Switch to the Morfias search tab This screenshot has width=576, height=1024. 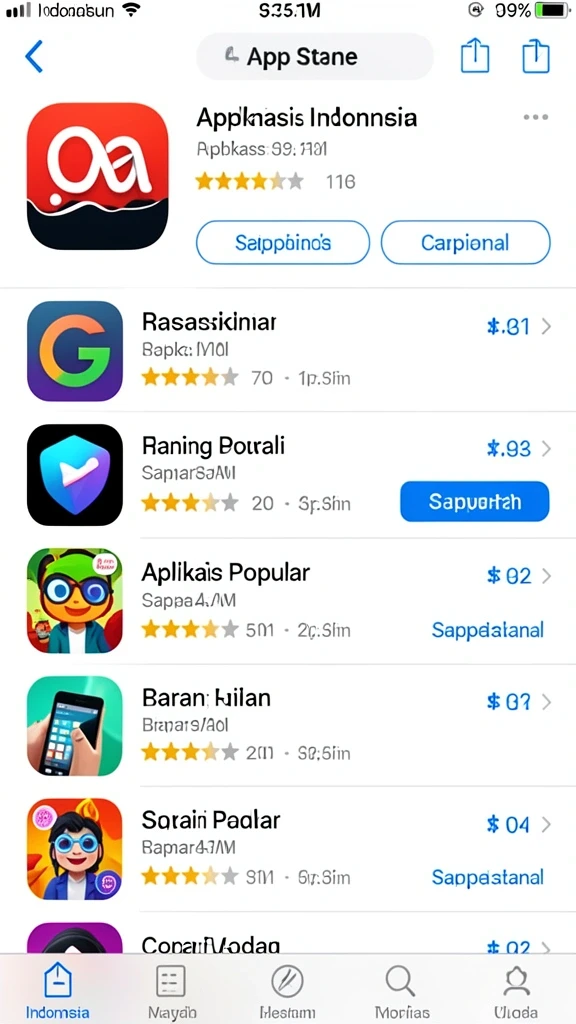click(400, 991)
